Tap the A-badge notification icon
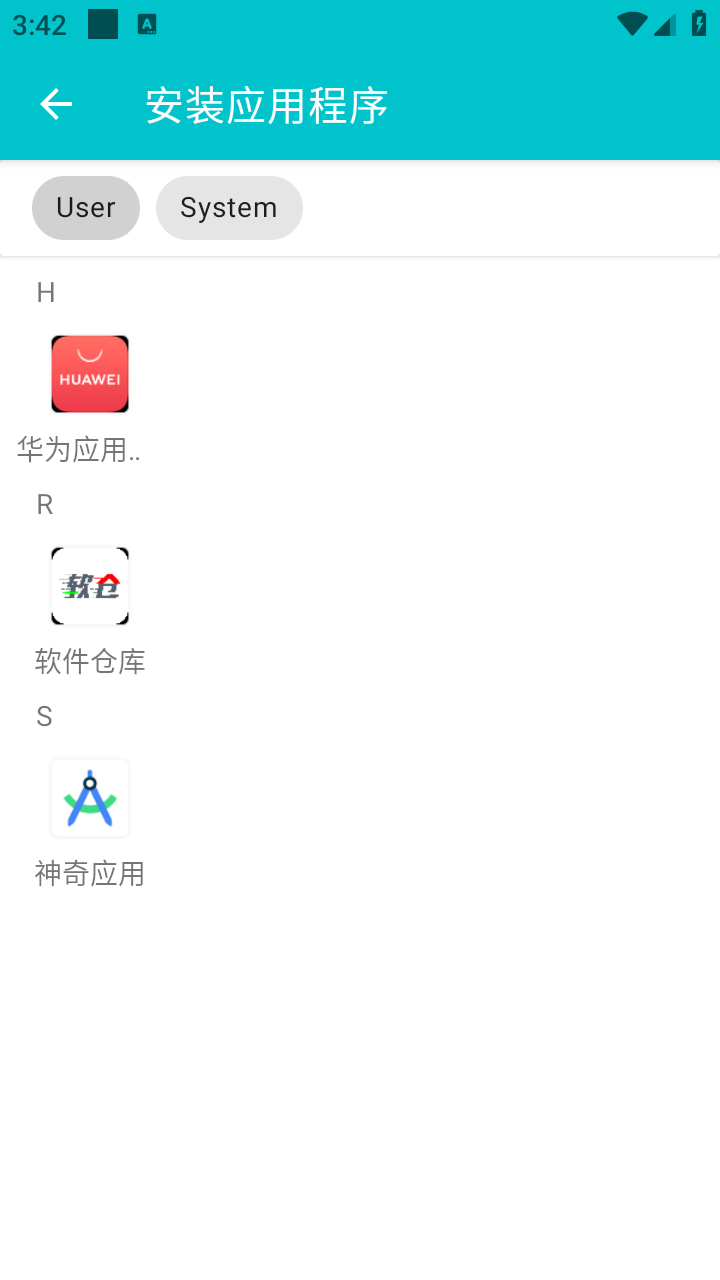Image resolution: width=720 pixels, height=1280 pixels. click(x=146, y=24)
